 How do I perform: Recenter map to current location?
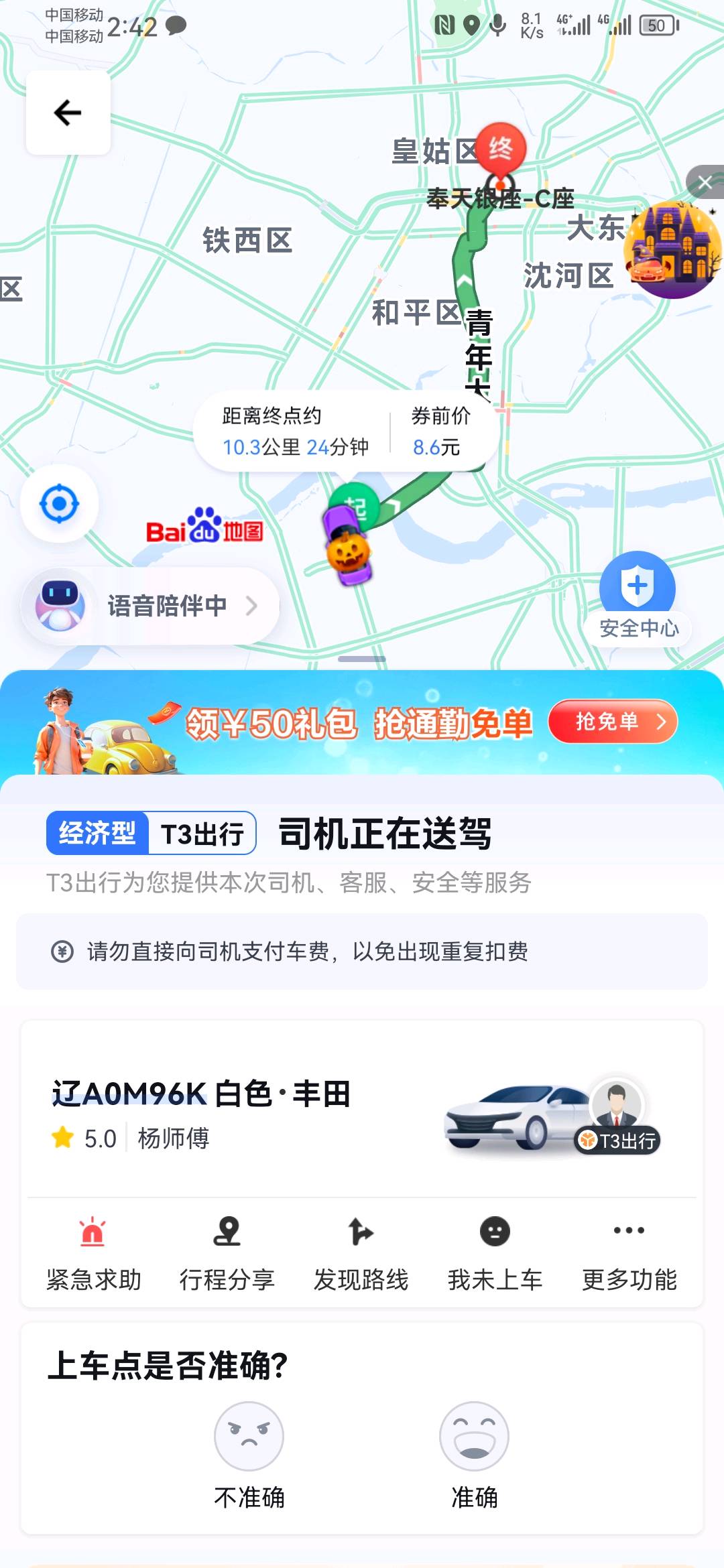(x=60, y=504)
